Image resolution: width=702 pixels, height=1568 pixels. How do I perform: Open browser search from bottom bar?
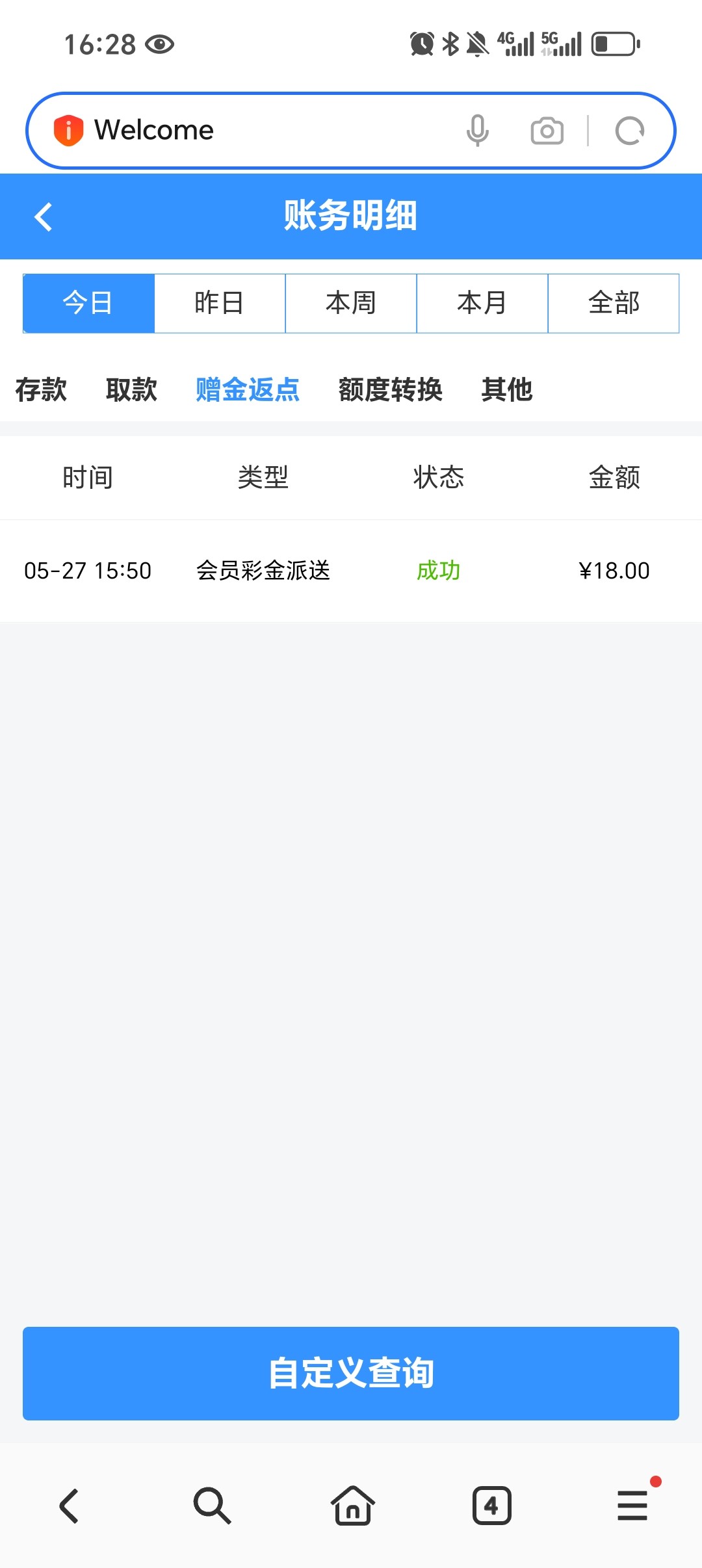pos(212,1506)
